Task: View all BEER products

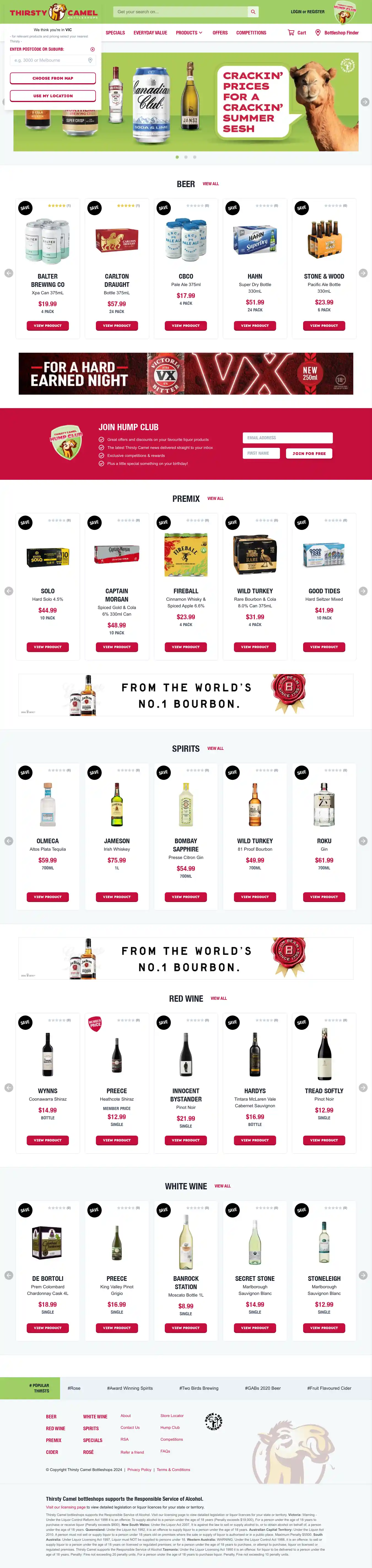Action: [211, 184]
